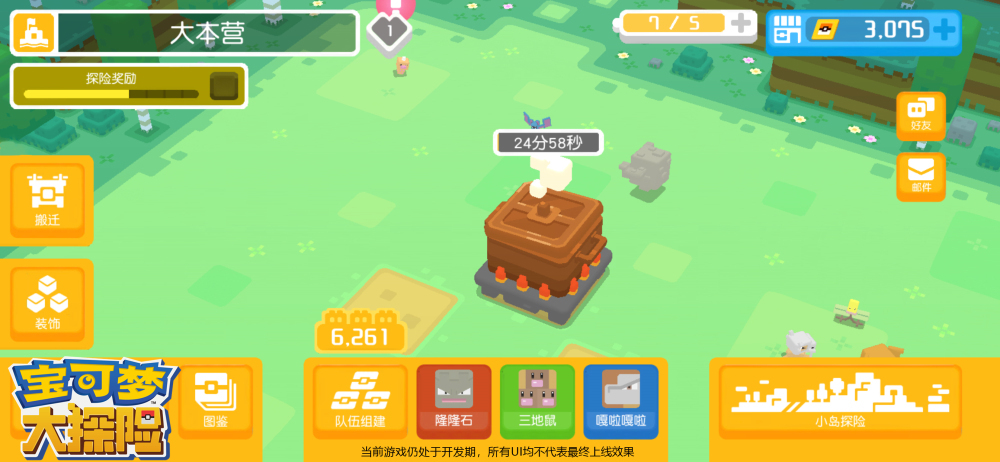Viewport: 1000px width, 462px height.
Task: Open the 邮件 mailbox
Action: click(920, 176)
